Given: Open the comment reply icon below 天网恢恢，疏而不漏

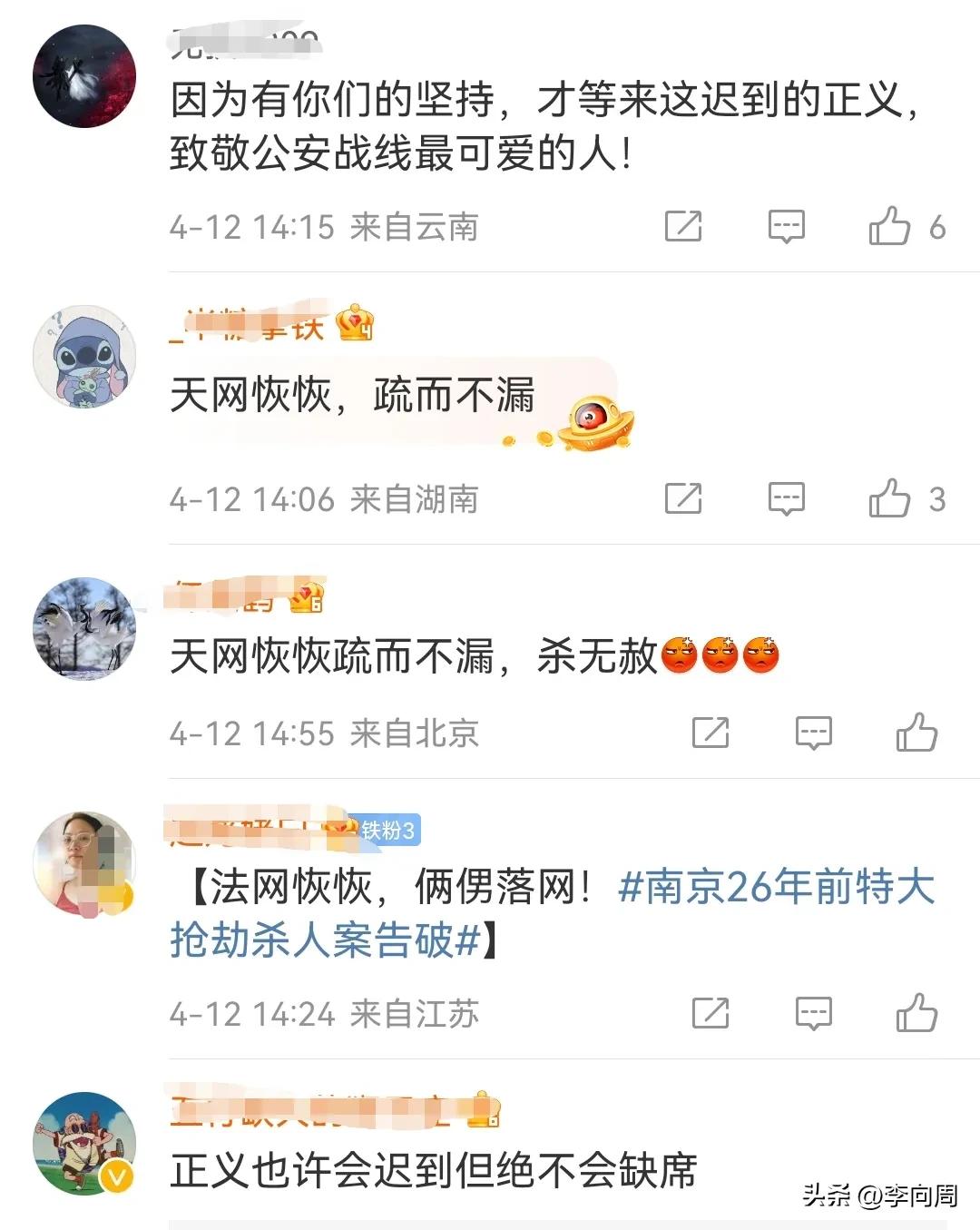Looking at the screenshot, I should tap(788, 498).
